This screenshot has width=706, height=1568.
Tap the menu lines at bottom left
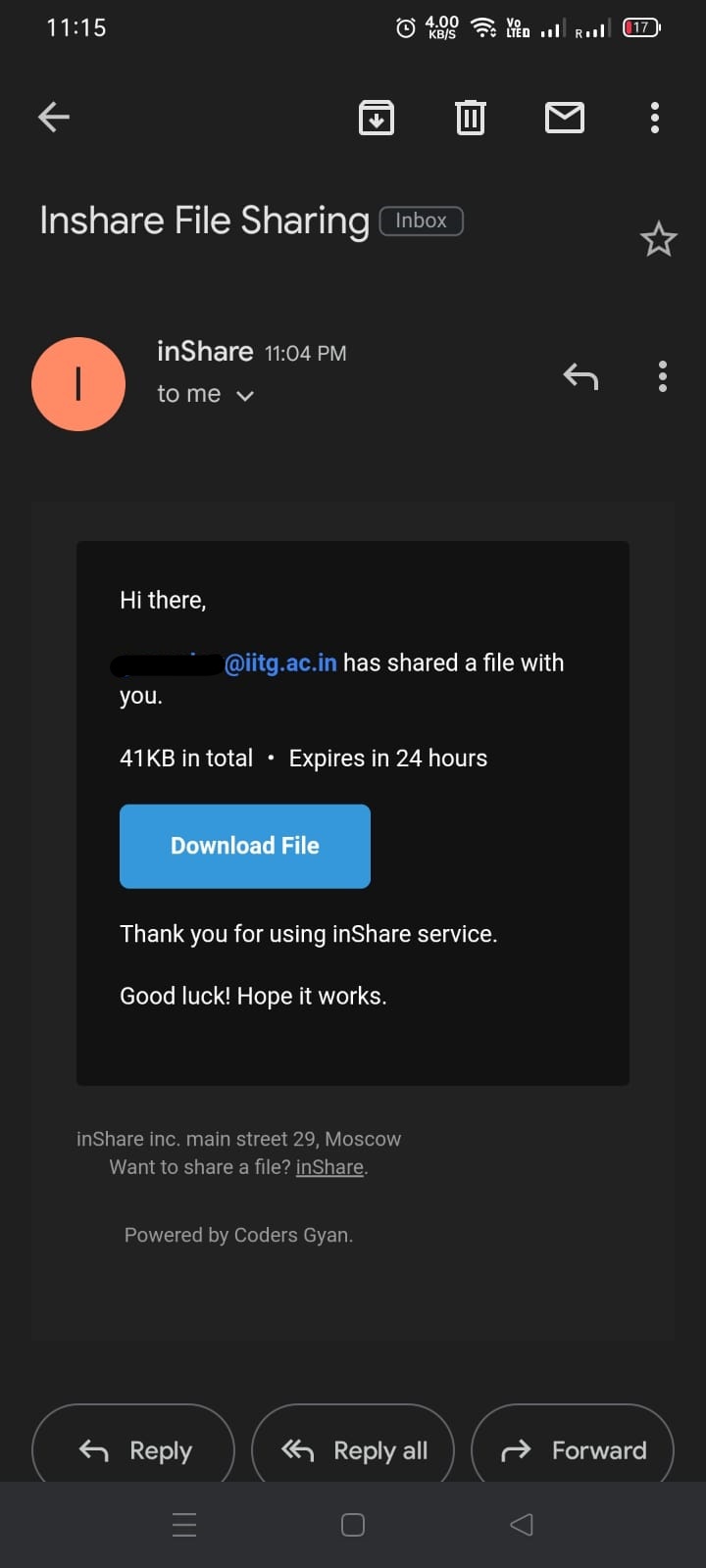pos(184,1525)
